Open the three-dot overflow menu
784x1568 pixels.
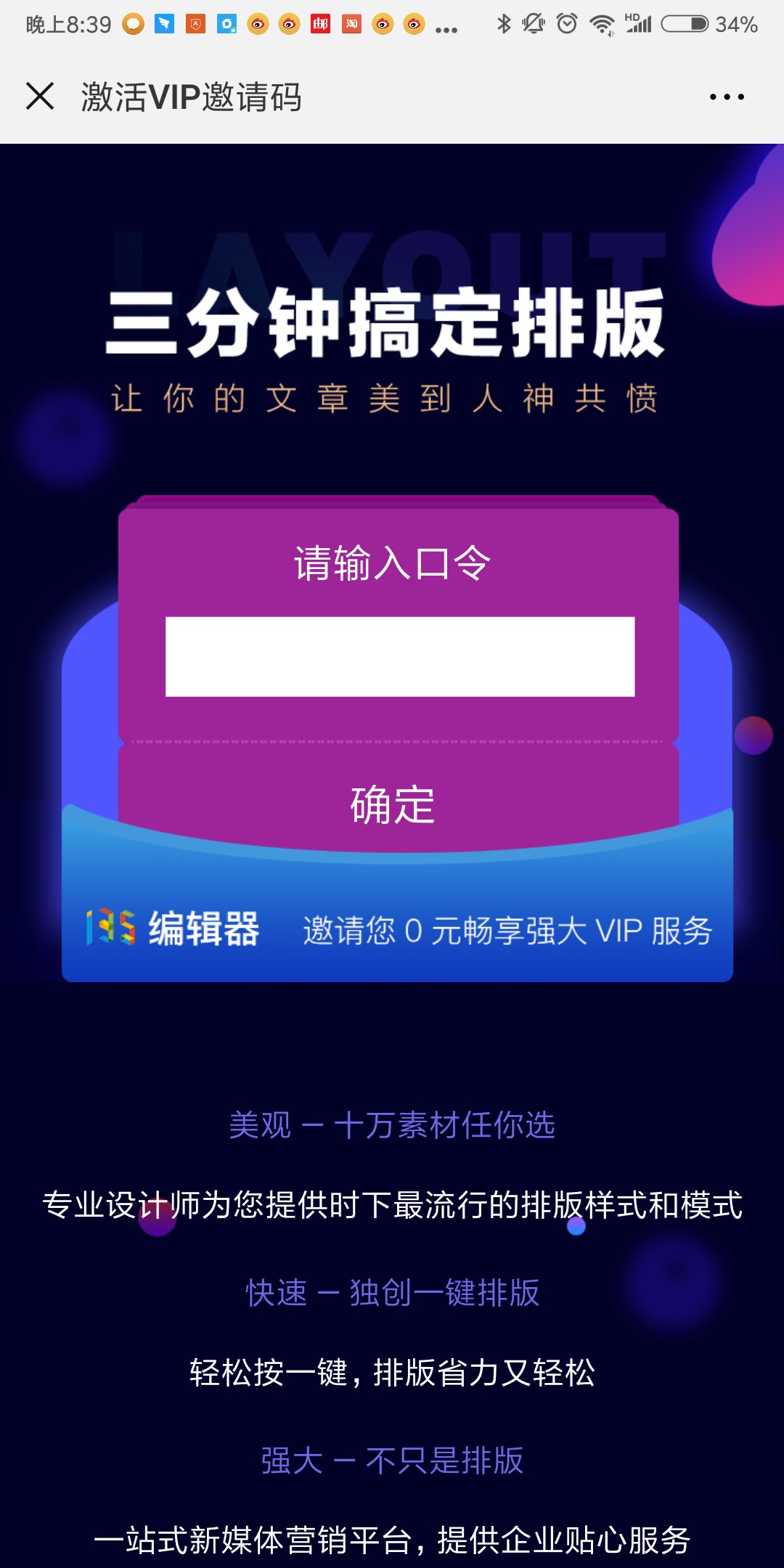tap(727, 97)
